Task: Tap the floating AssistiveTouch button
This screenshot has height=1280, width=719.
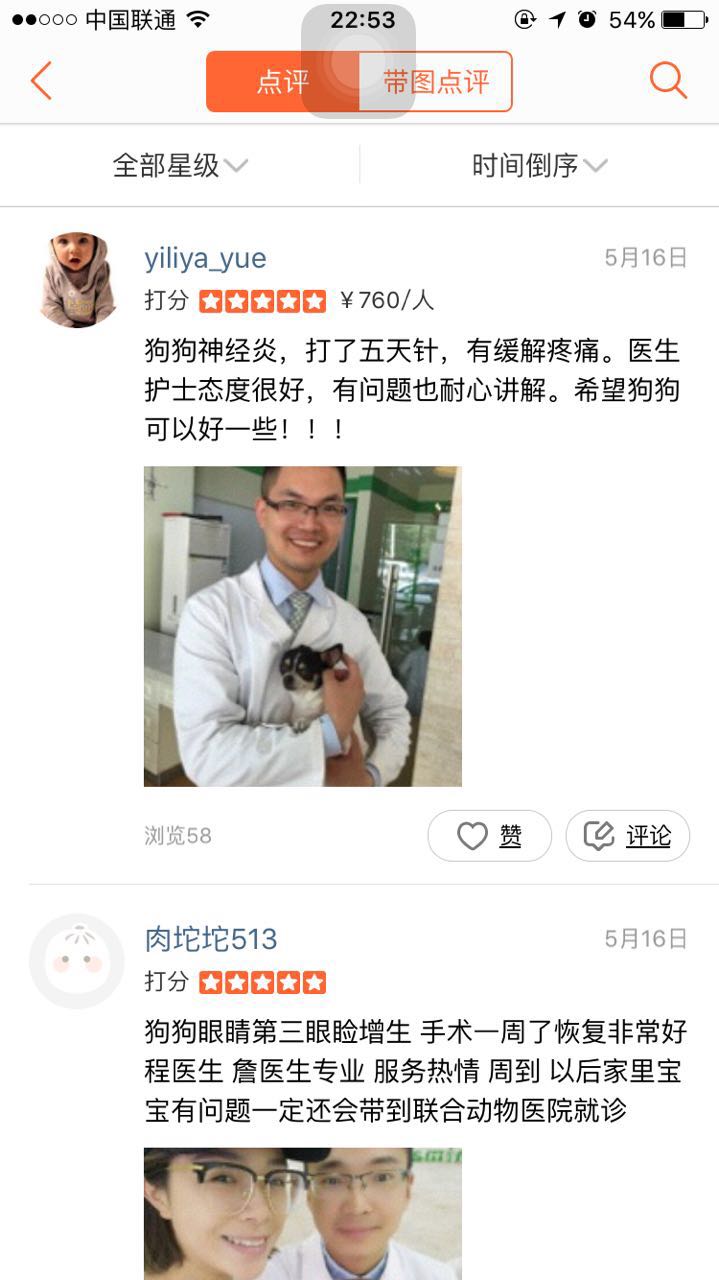Action: [x=358, y=61]
